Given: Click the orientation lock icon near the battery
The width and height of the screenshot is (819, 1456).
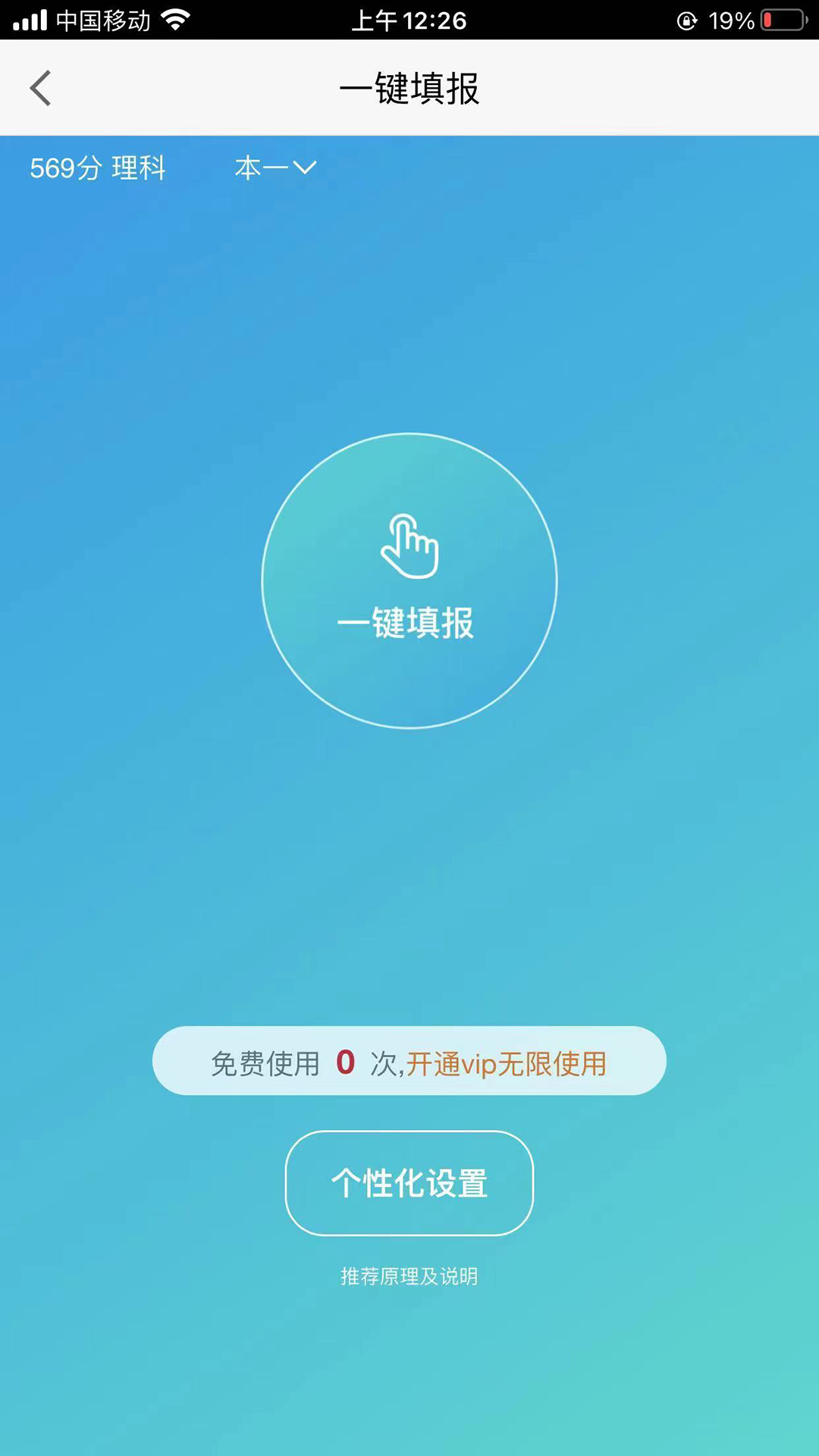Looking at the screenshot, I should (x=685, y=20).
